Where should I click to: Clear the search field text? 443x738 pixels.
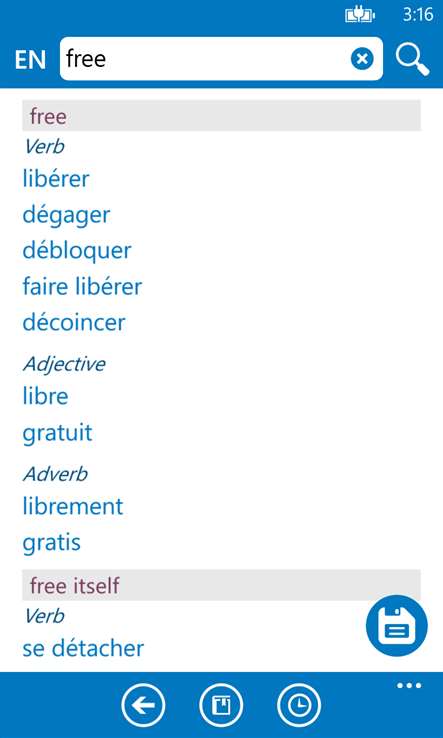tap(362, 59)
